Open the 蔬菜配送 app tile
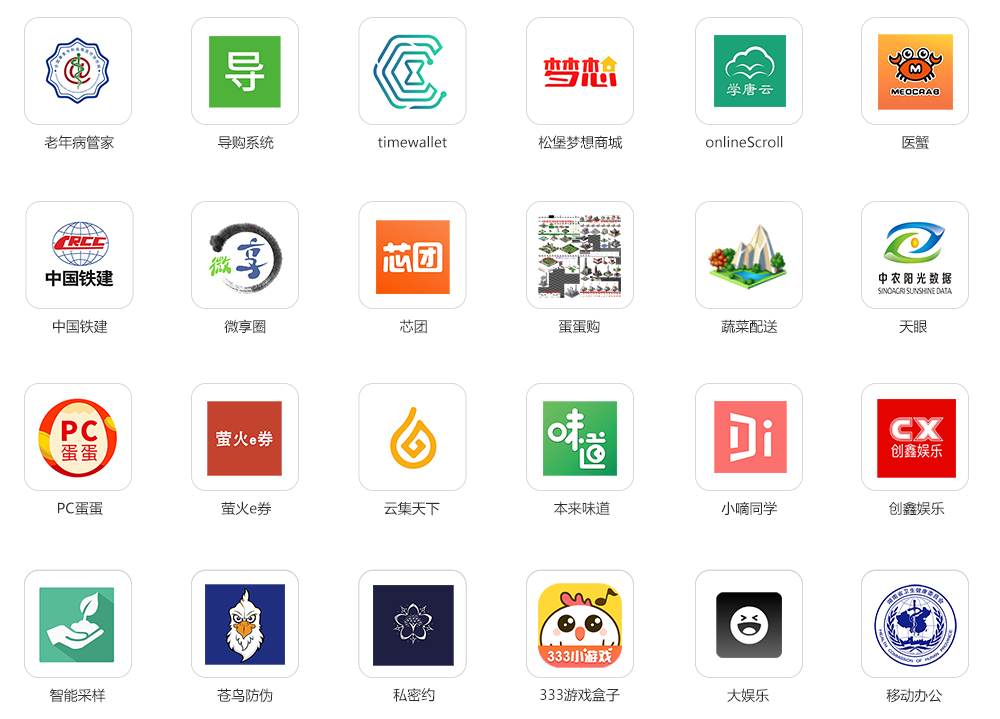The image size is (1000, 719). point(749,255)
